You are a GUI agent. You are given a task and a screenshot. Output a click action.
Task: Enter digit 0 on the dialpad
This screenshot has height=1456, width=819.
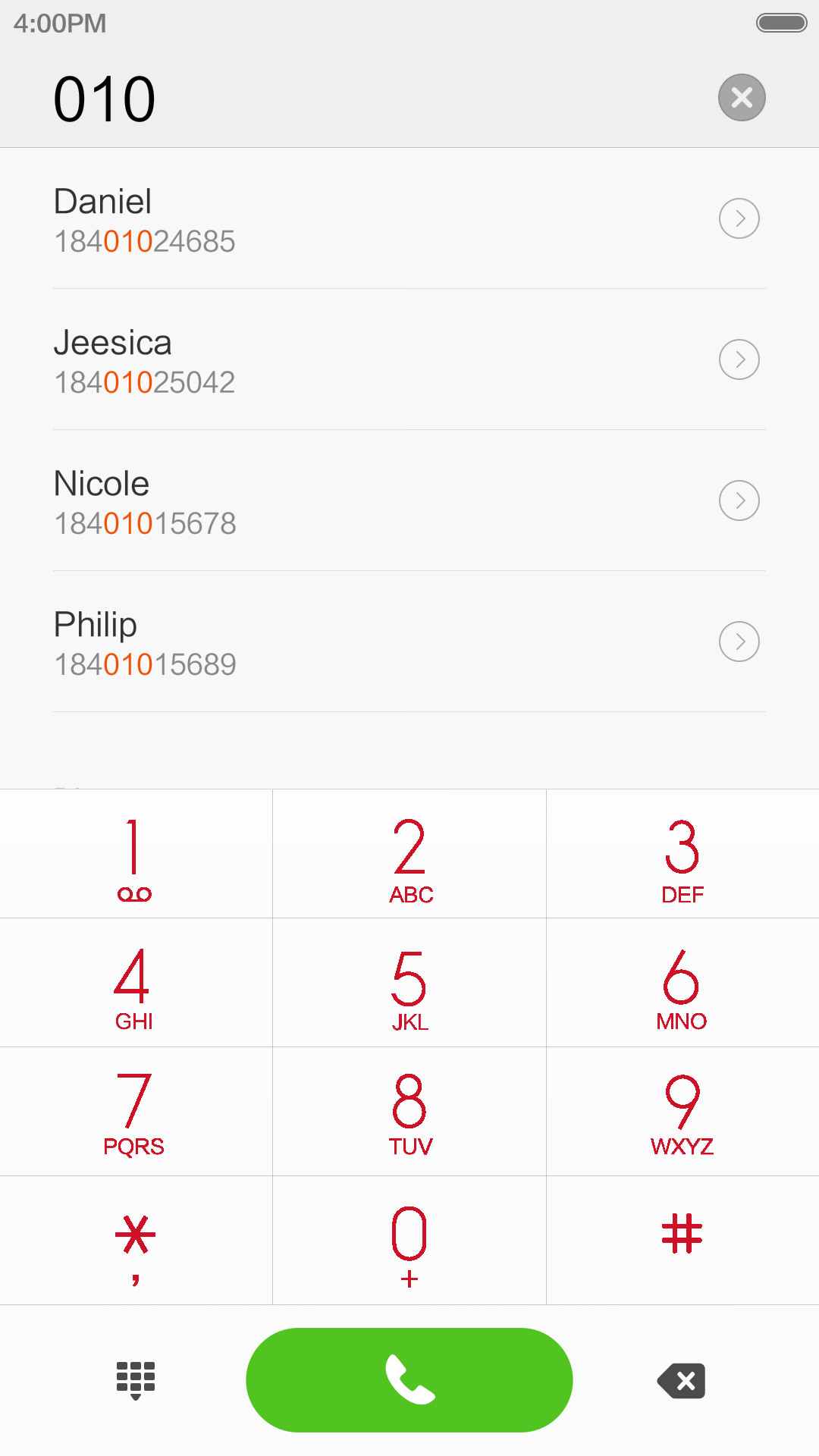click(409, 1241)
